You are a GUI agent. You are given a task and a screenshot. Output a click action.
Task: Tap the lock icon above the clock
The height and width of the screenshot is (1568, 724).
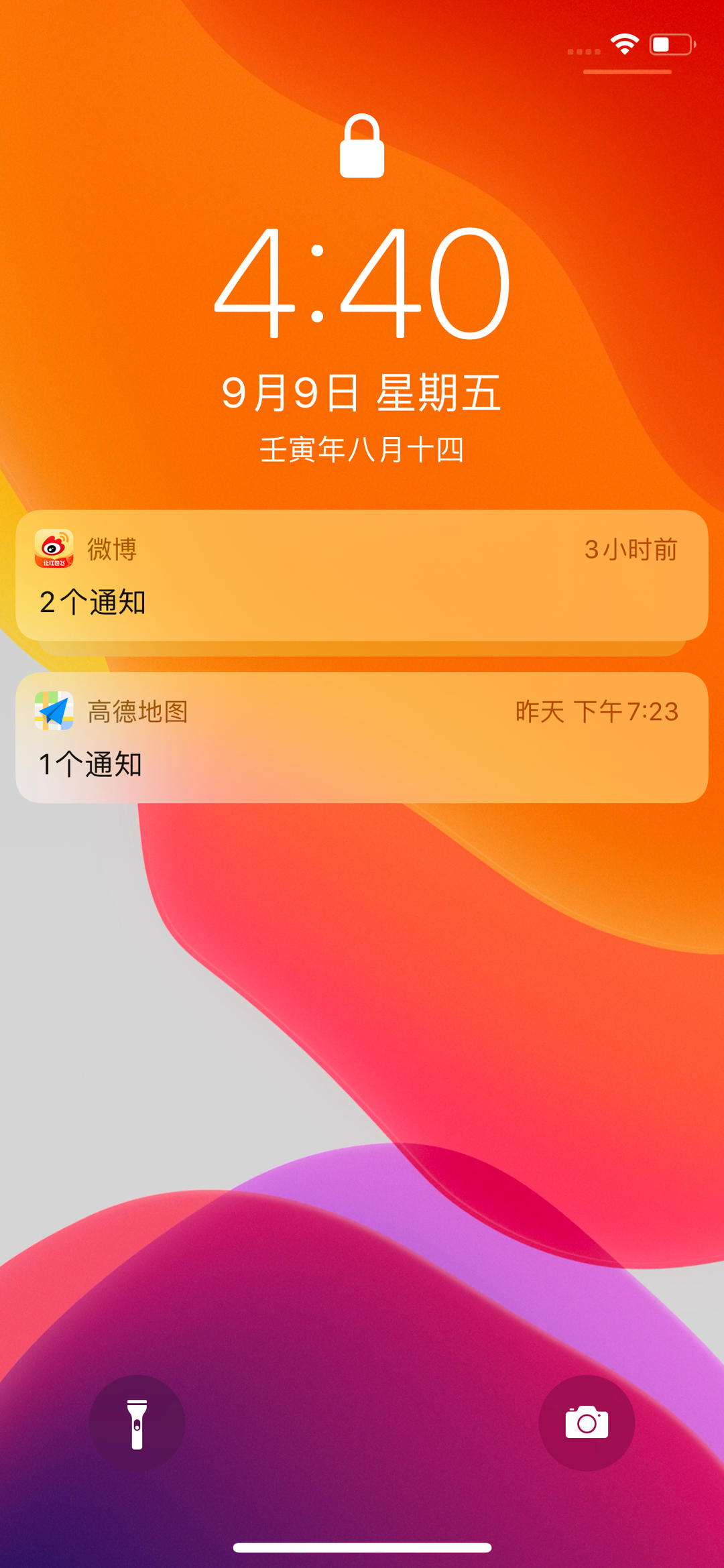pos(362,147)
